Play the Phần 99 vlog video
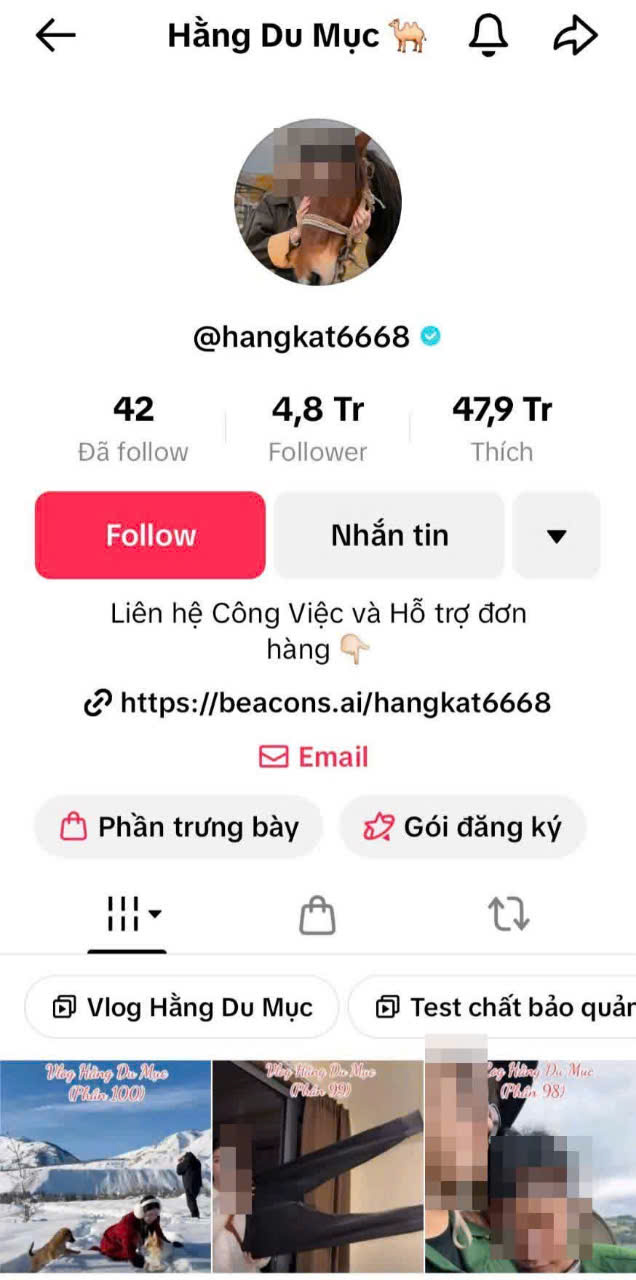Viewport: 636px width, 1280px height. tap(318, 1165)
